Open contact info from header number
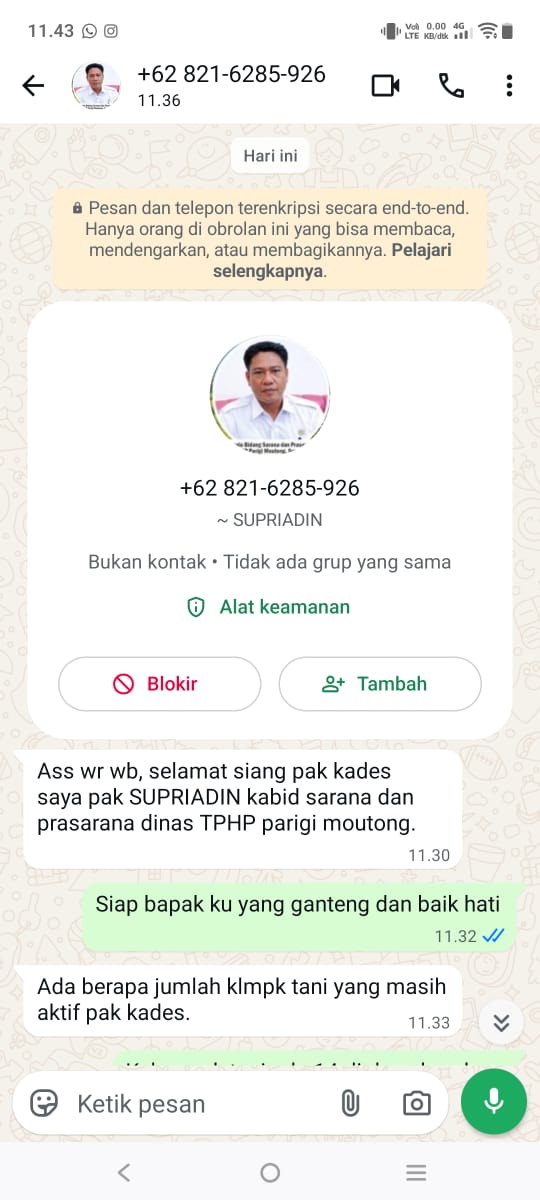 (231, 75)
